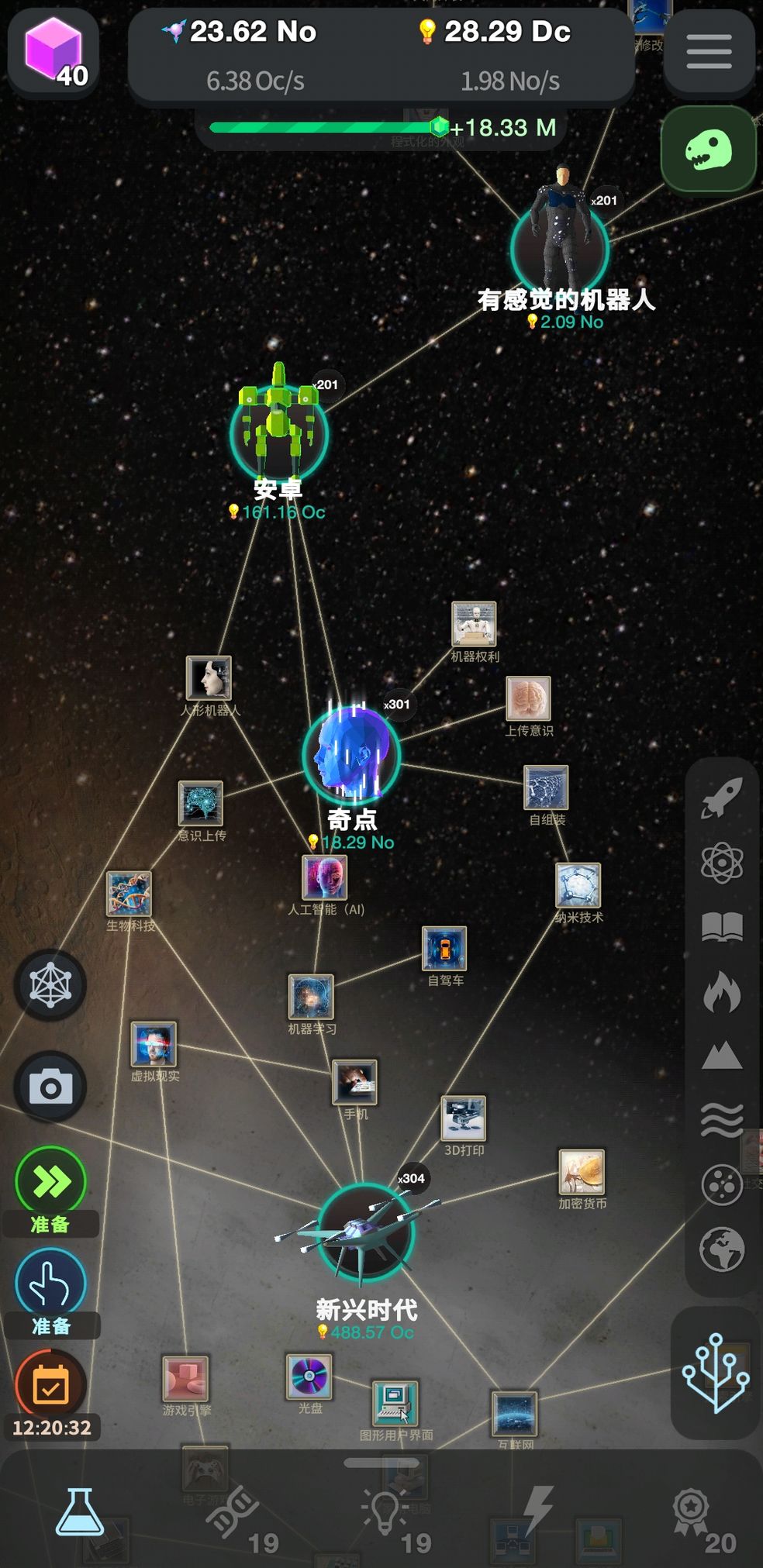Viewport: 763px width, 1568px height.
Task: Open the tech tree button
Action: tap(715, 1372)
